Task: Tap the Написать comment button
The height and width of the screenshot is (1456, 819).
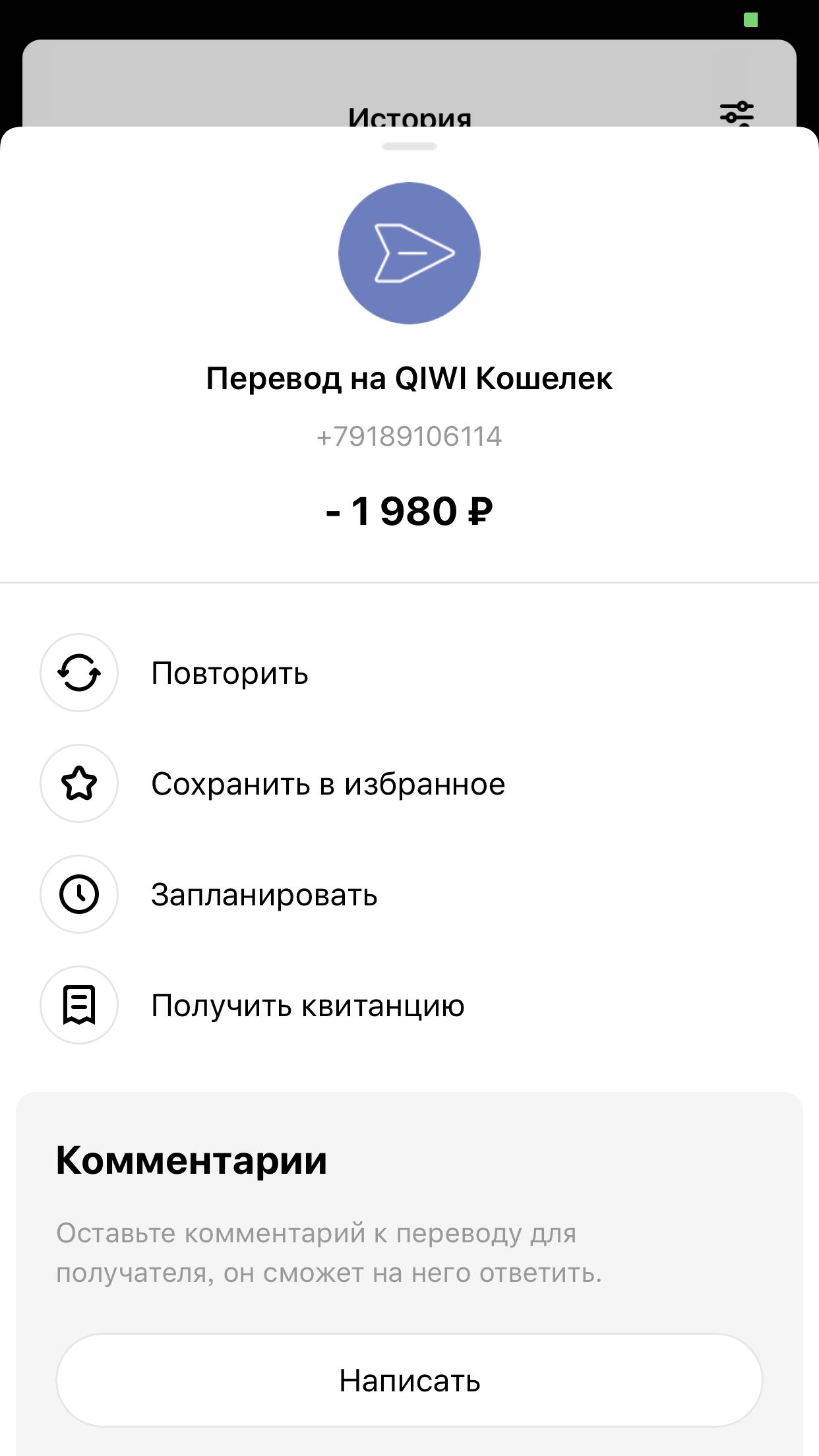Action: [x=409, y=1380]
